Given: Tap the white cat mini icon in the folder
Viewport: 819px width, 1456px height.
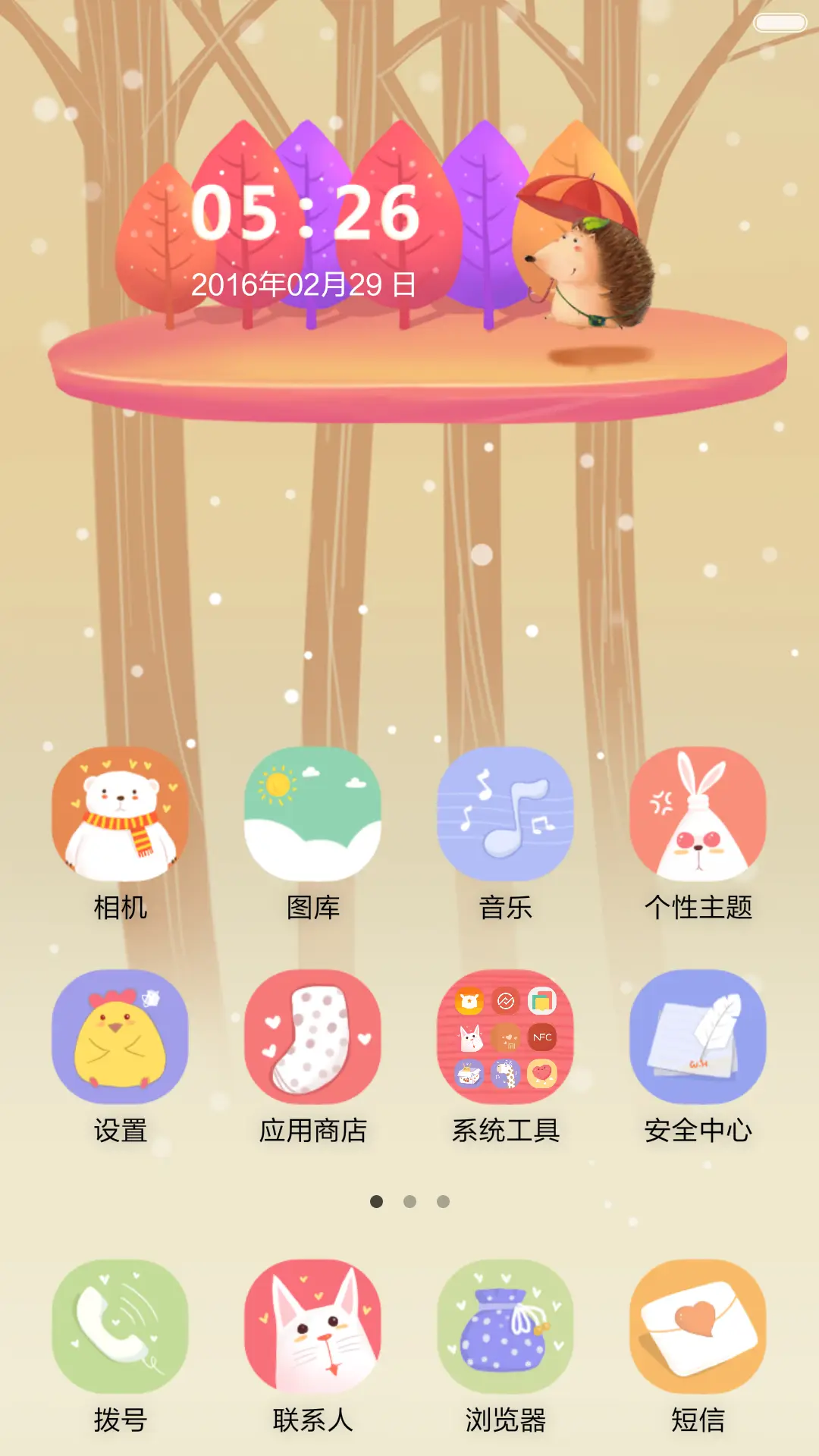Looking at the screenshot, I should click(x=470, y=1037).
